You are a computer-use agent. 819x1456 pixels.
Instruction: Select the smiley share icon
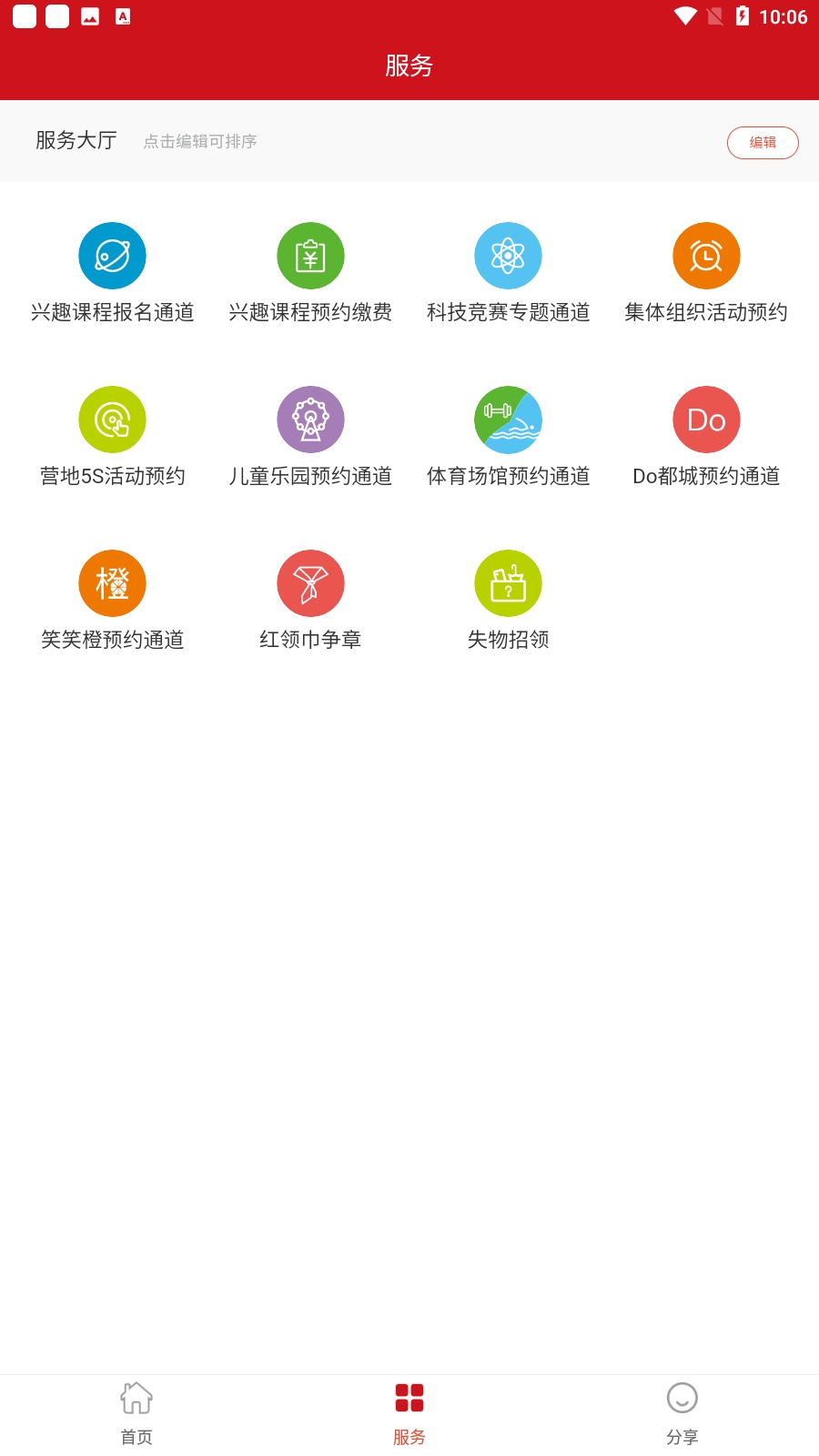tap(682, 1399)
